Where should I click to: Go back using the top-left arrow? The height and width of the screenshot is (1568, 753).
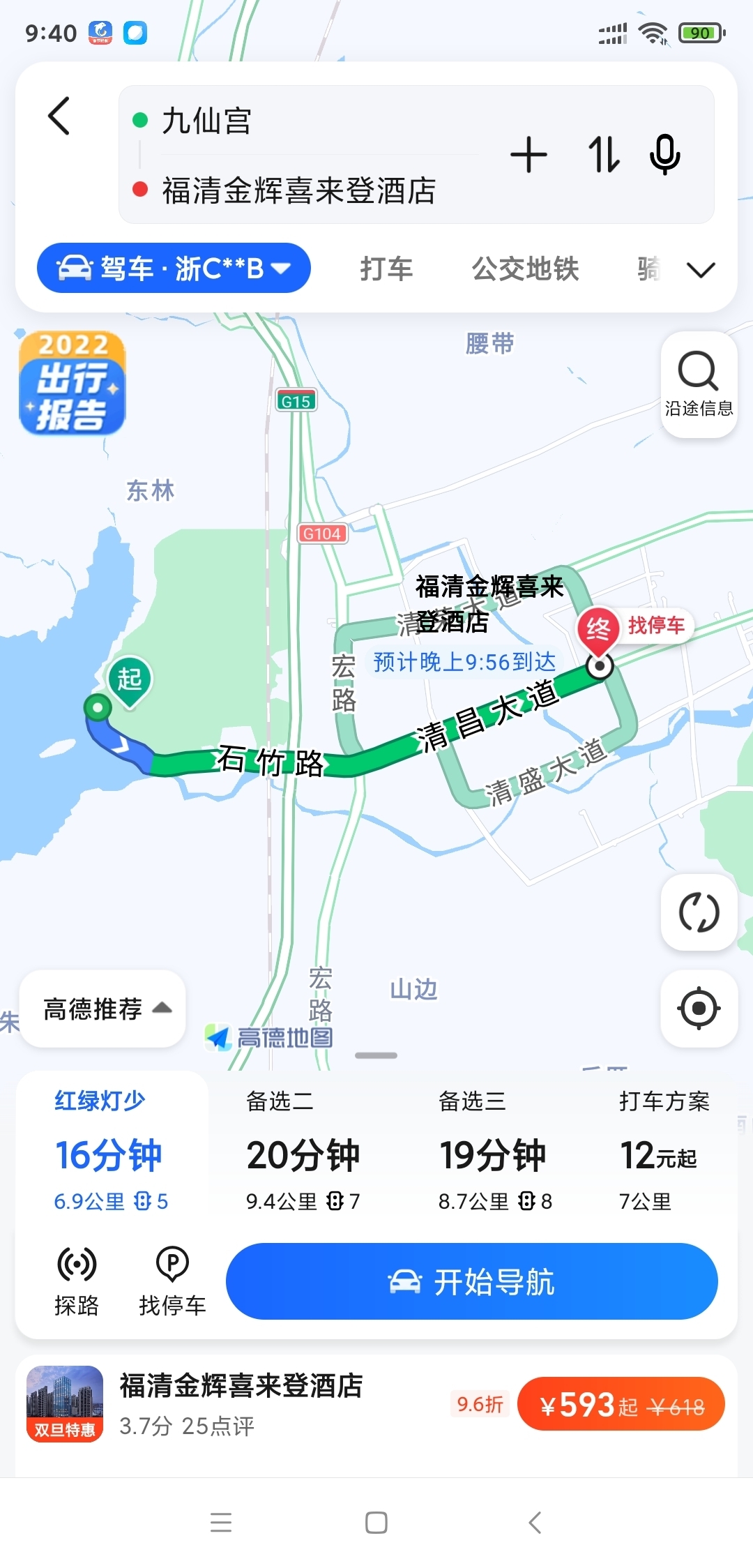pos(59,116)
